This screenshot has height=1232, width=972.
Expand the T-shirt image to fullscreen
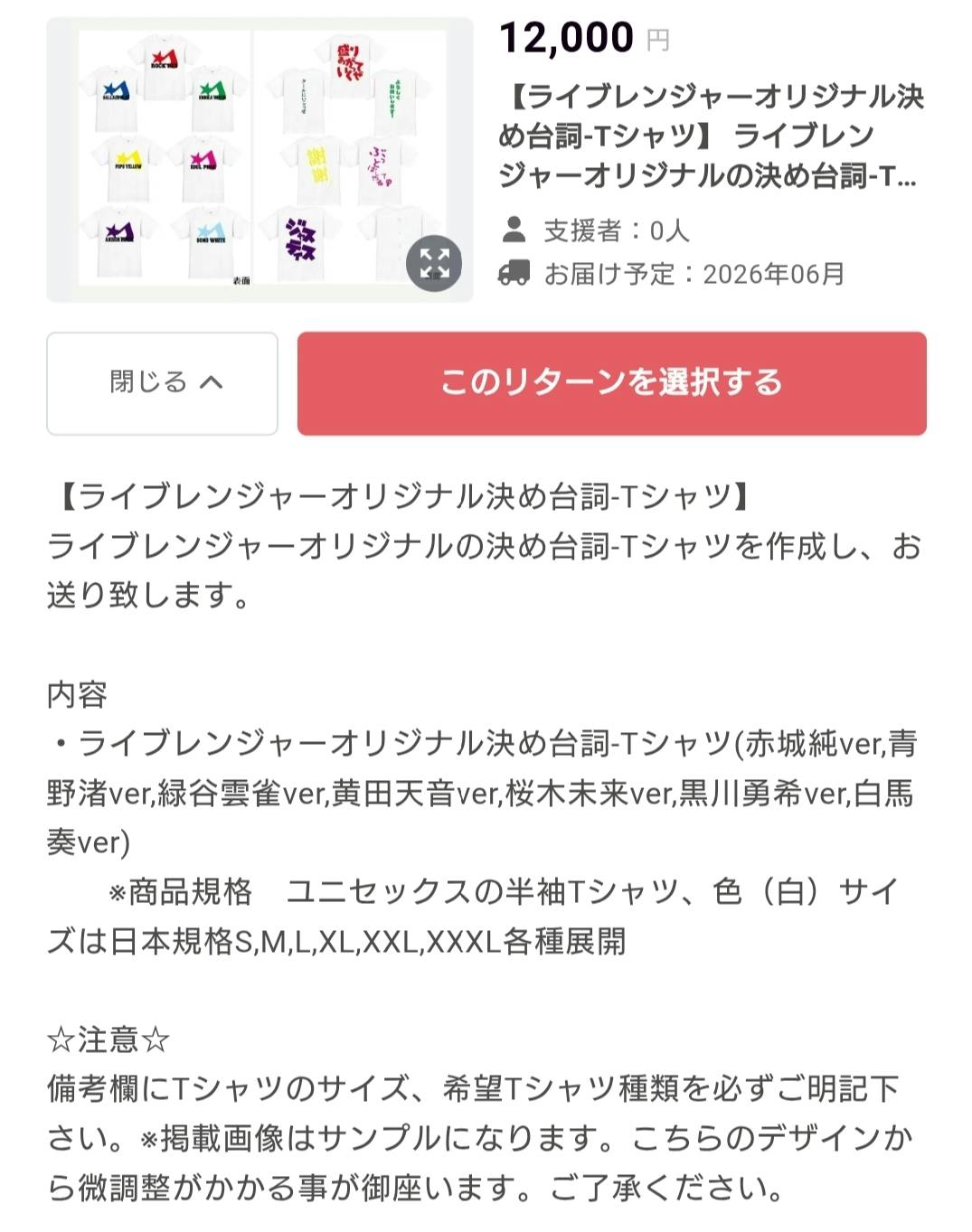434,263
